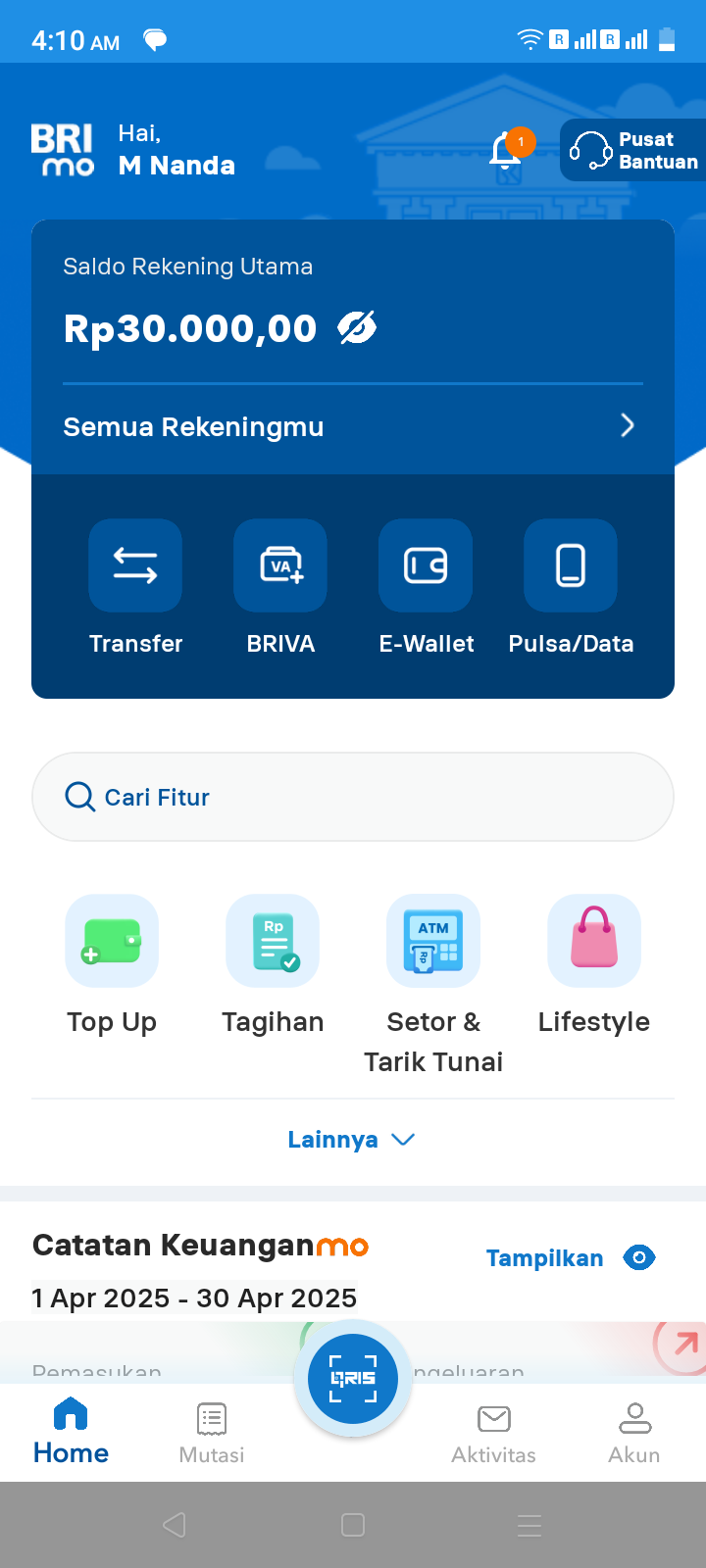Viewport: 706px width, 1568px height.
Task: Open Setor & Tarik Tunai
Action: click(x=433, y=942)
